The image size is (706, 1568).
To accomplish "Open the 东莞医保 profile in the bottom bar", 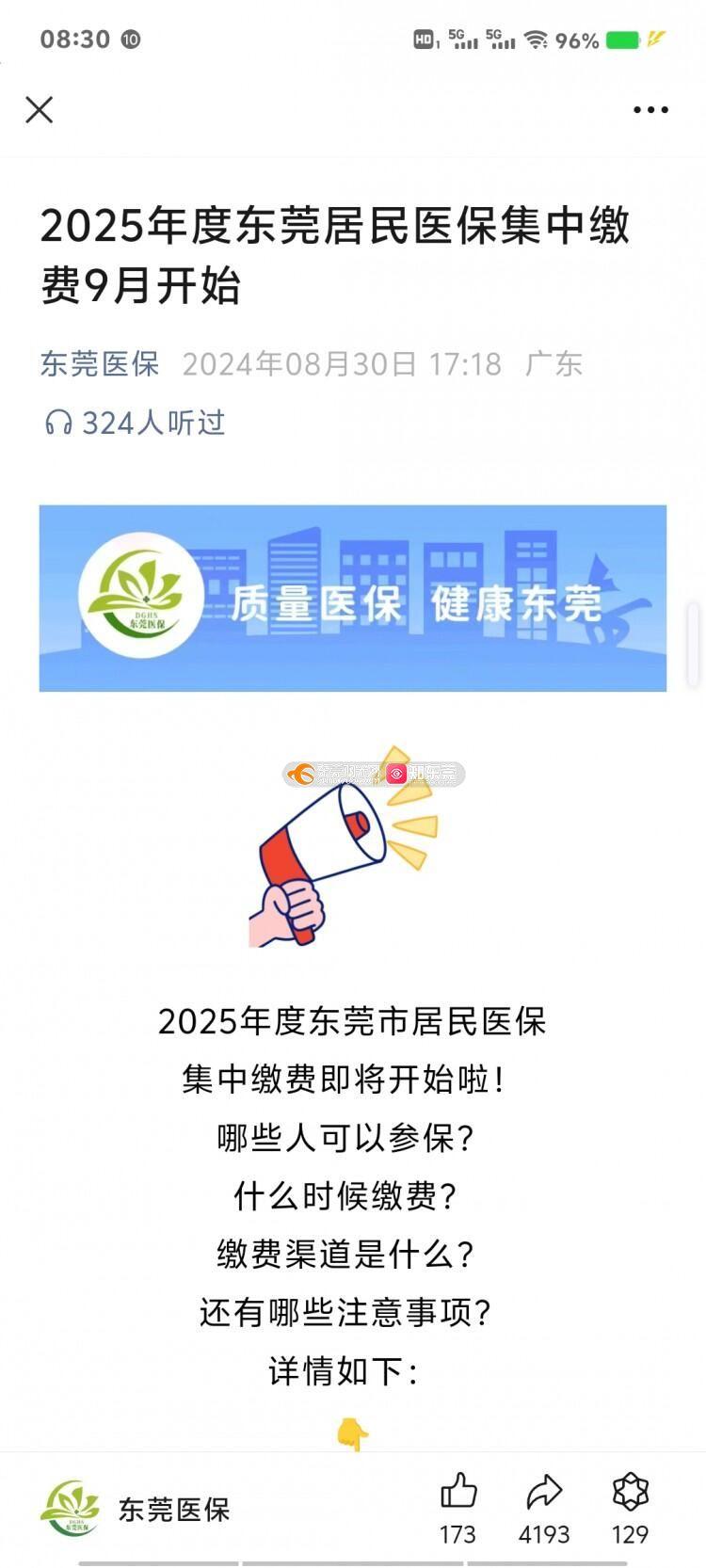I will 136,1509.
